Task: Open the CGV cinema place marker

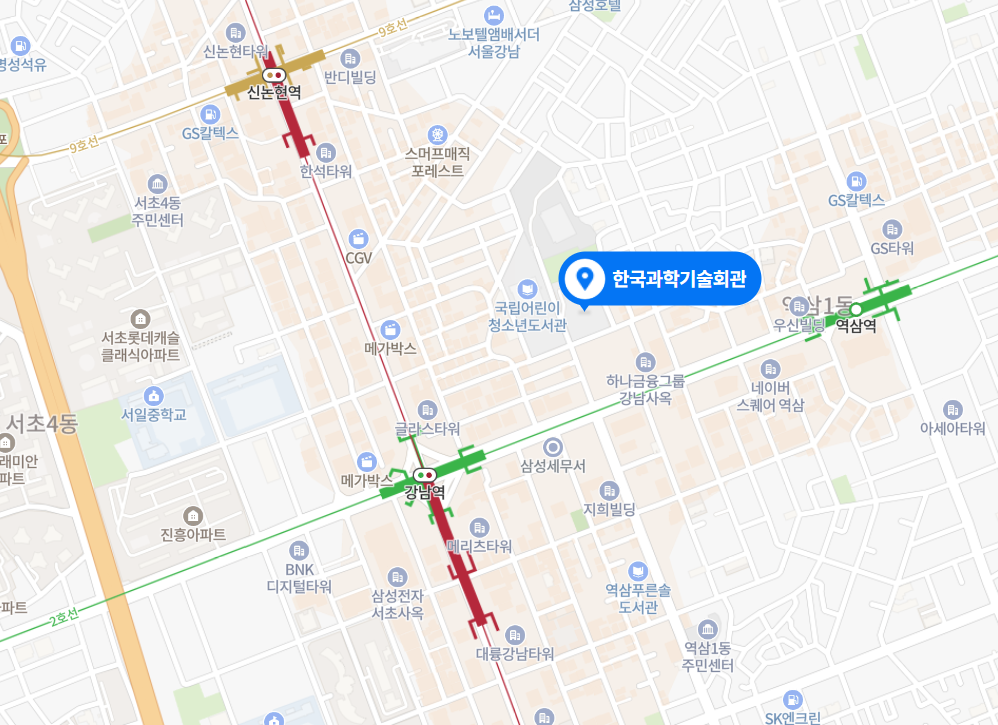Action: 359,238
